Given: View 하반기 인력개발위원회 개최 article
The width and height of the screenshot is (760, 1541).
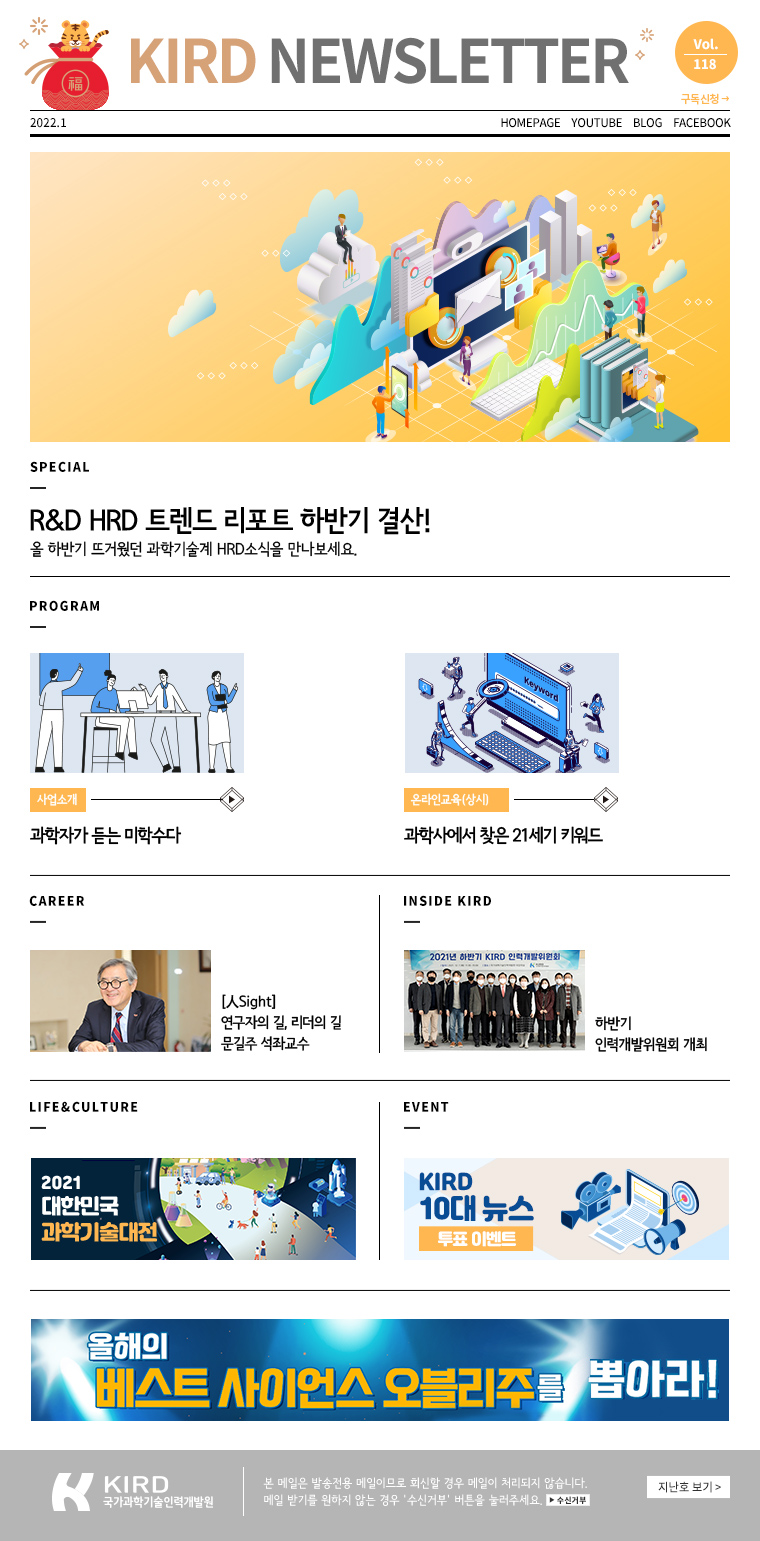Looking at the screenshot, I should pyautogui.click(x=650, y=1033).
